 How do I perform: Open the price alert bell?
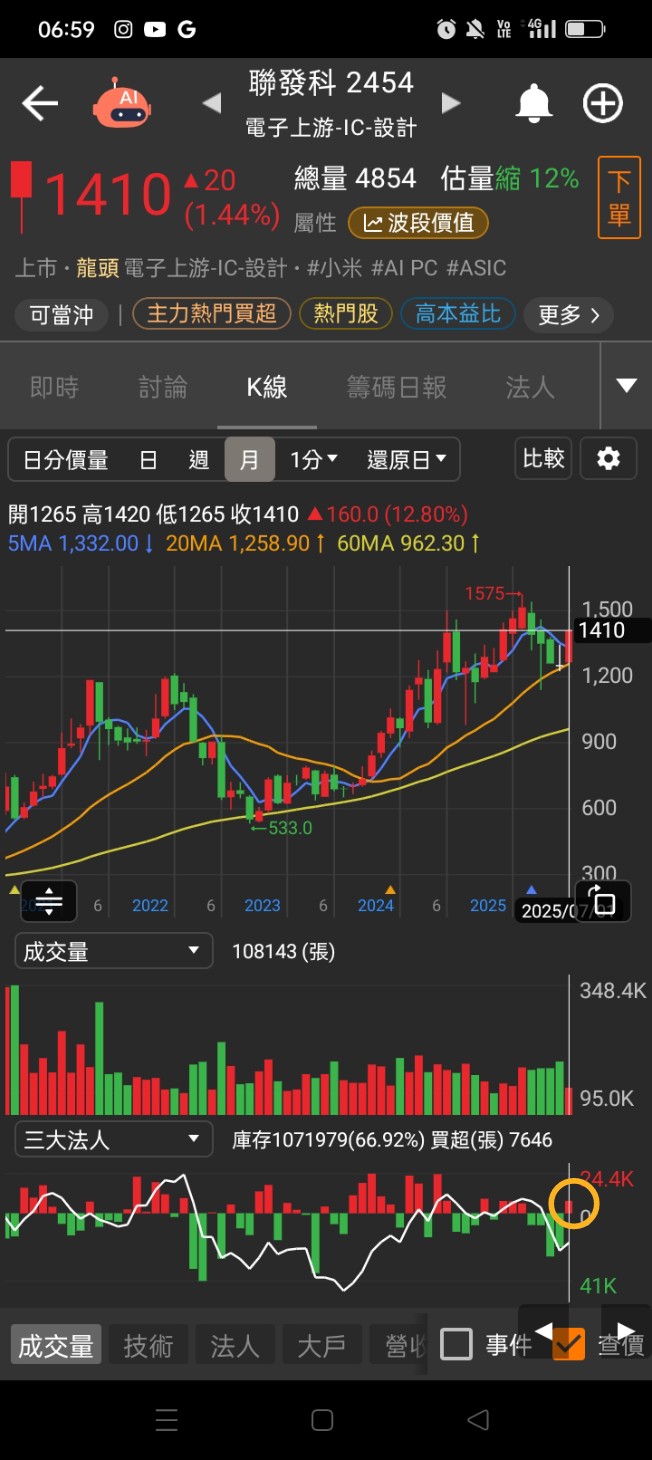[x=534, y=103]
